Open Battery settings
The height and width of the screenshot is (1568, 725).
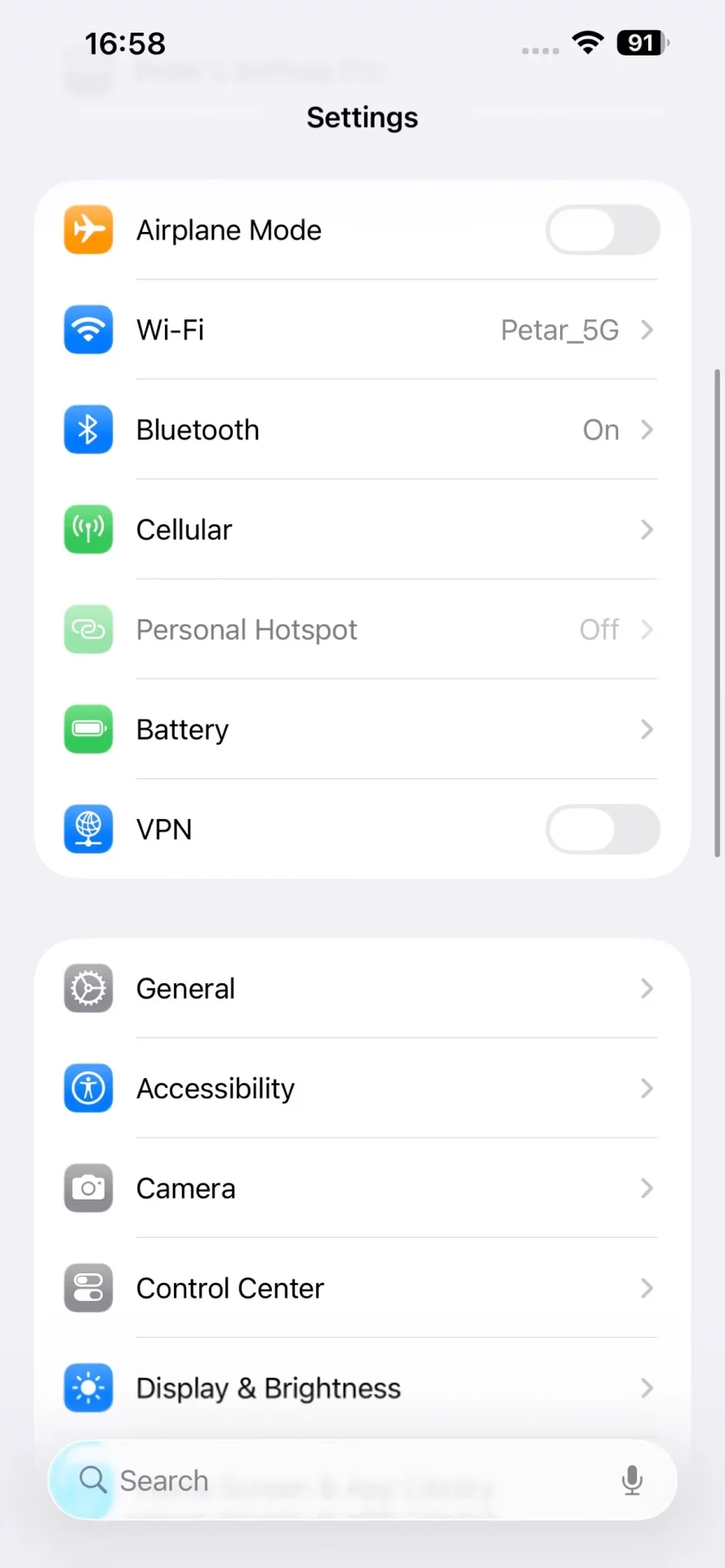click(362, 729)
